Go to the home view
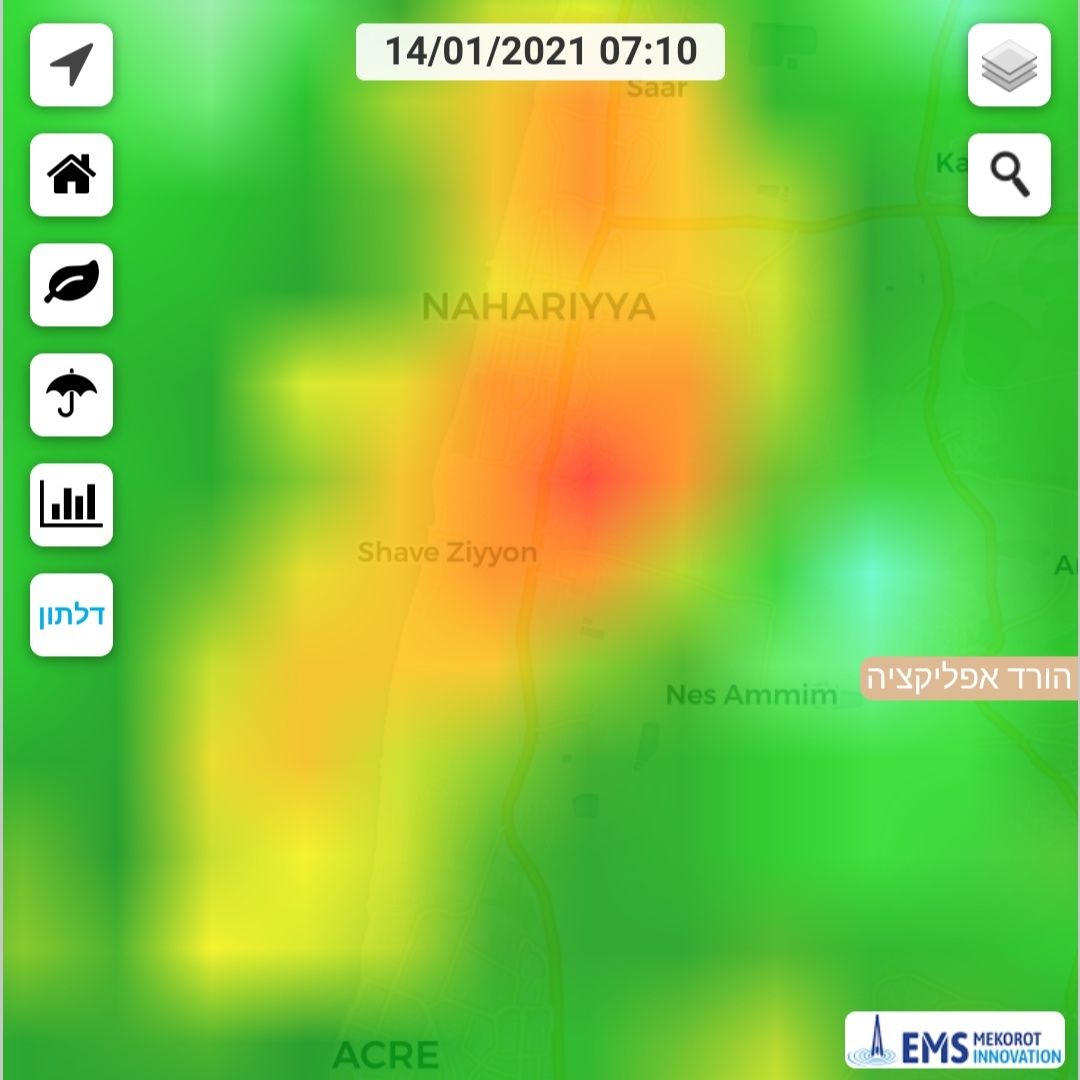This screenshot has height=1080, width=1080. [71, 175]
